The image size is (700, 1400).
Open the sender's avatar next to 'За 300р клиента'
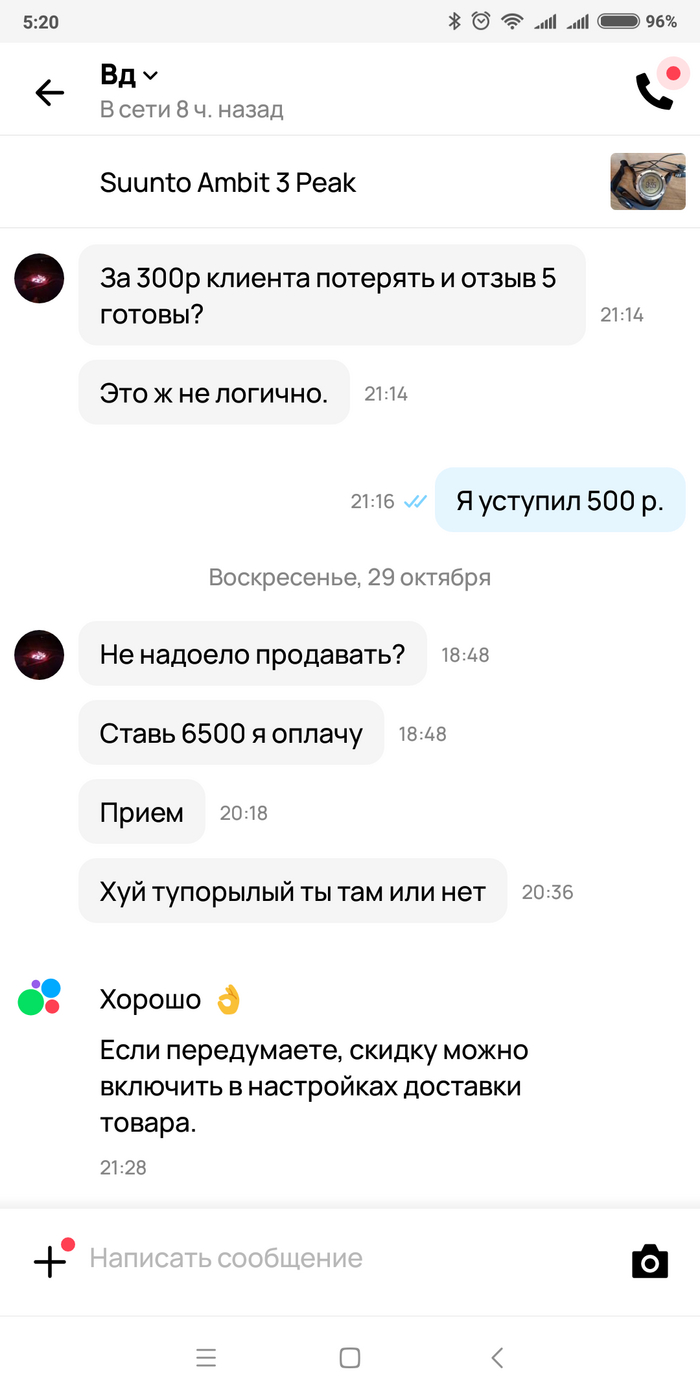pos(40,278)
